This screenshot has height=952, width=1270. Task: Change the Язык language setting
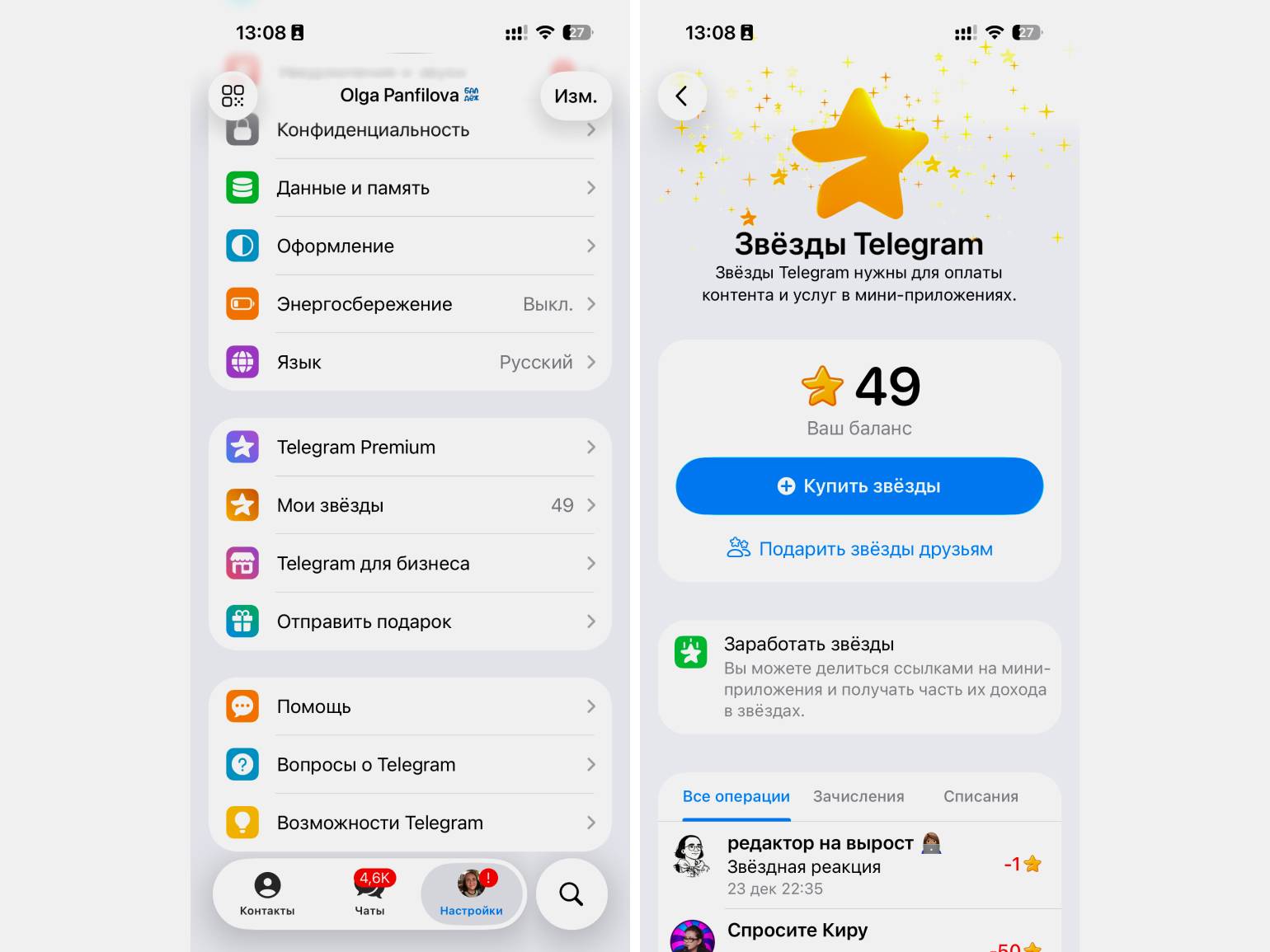[x=410, y=363]
